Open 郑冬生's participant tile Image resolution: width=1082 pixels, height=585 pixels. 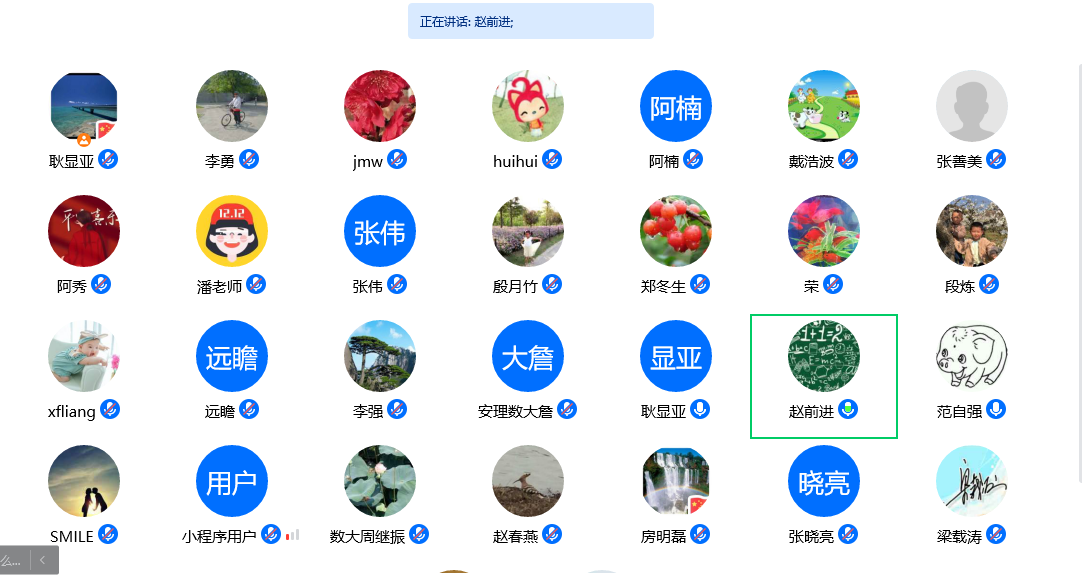676,231
